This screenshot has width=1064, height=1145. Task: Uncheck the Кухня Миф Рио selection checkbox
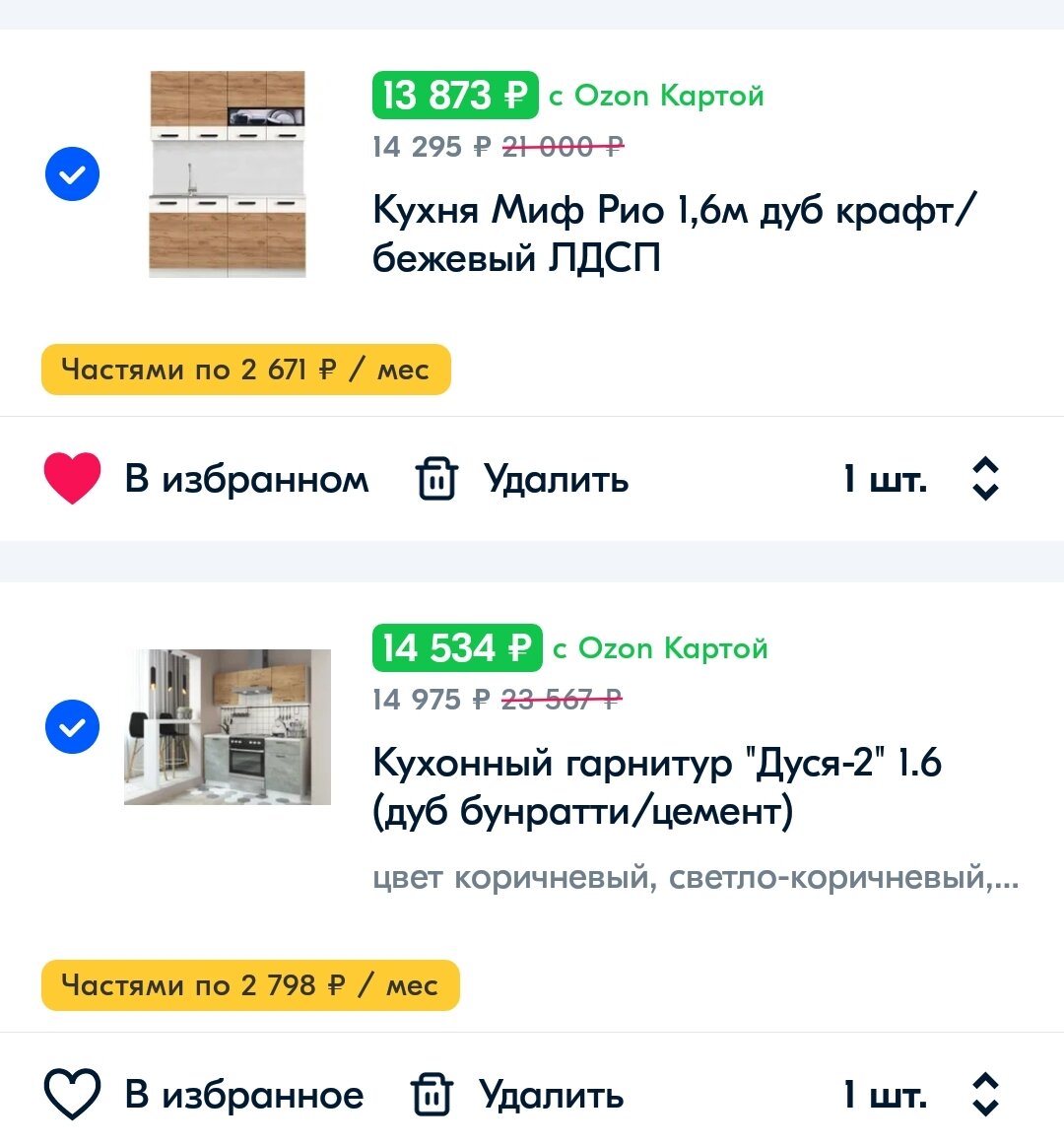coord(72,174)
